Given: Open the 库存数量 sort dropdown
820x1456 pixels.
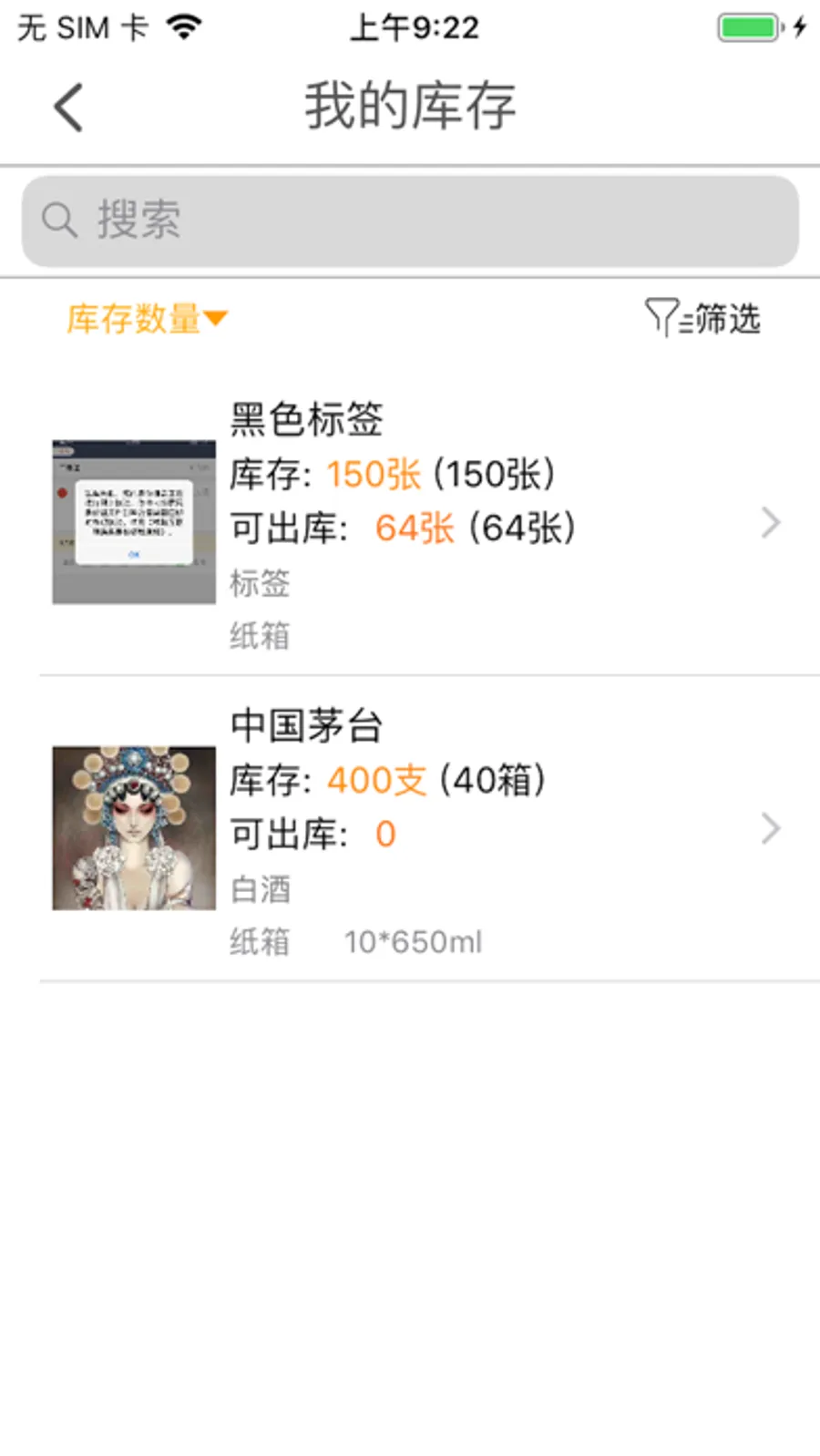Looking at the screenshot, I should [x=146, y=319].
